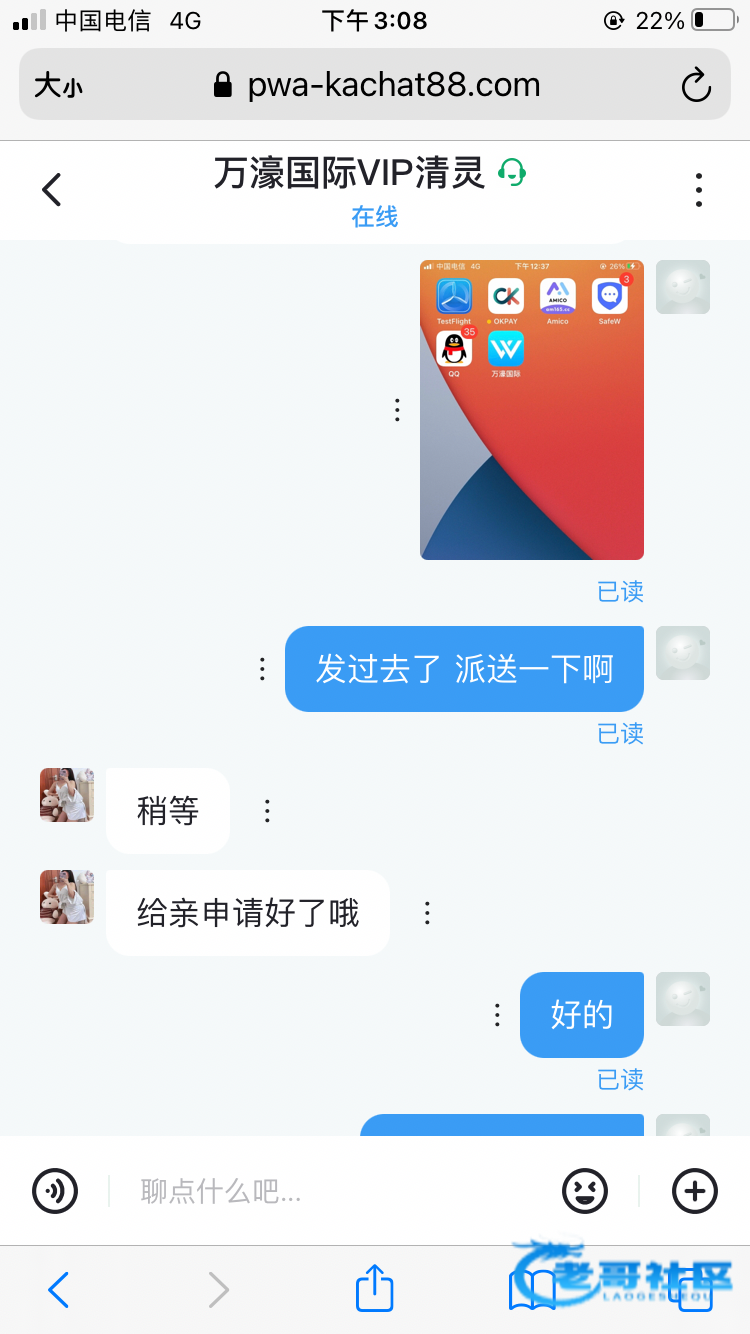Viewport: 750px width, 1334px height.
Task: Open options for the 发过去了 派送一下啊 message
Action: coord(262,669)
